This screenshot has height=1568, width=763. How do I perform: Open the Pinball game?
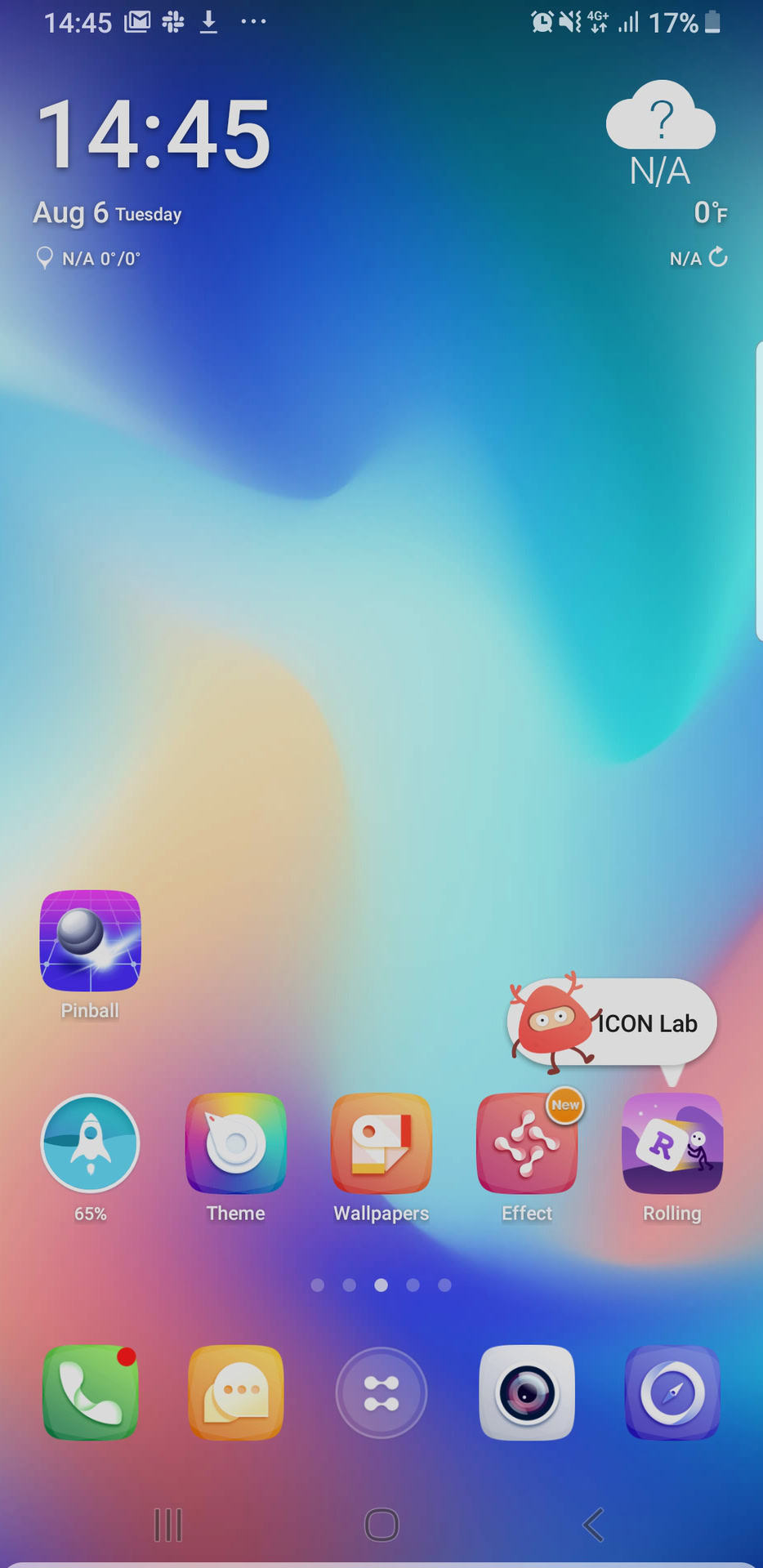[90, 941]
